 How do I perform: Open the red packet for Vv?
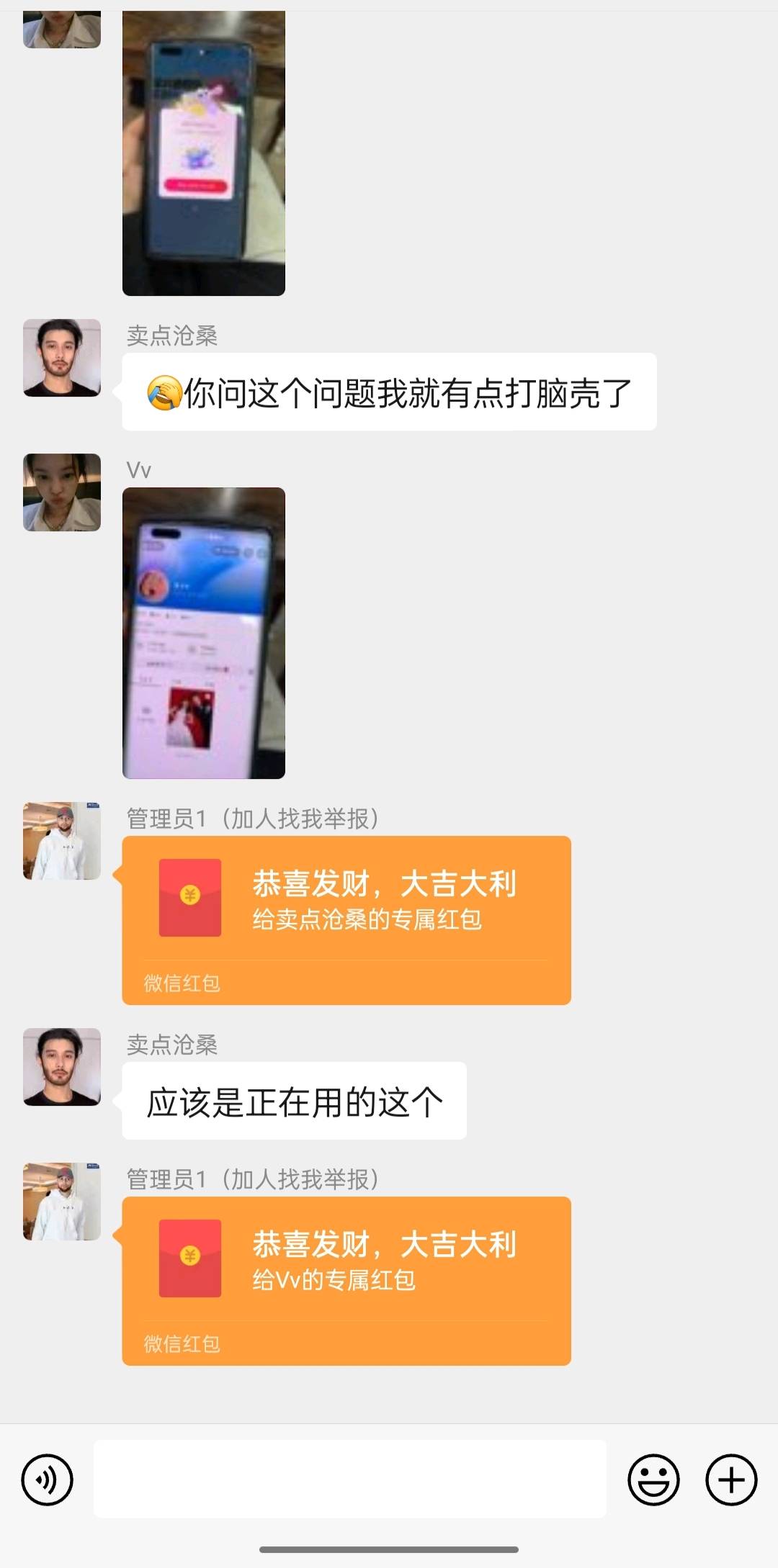[x=346, y=1280]
